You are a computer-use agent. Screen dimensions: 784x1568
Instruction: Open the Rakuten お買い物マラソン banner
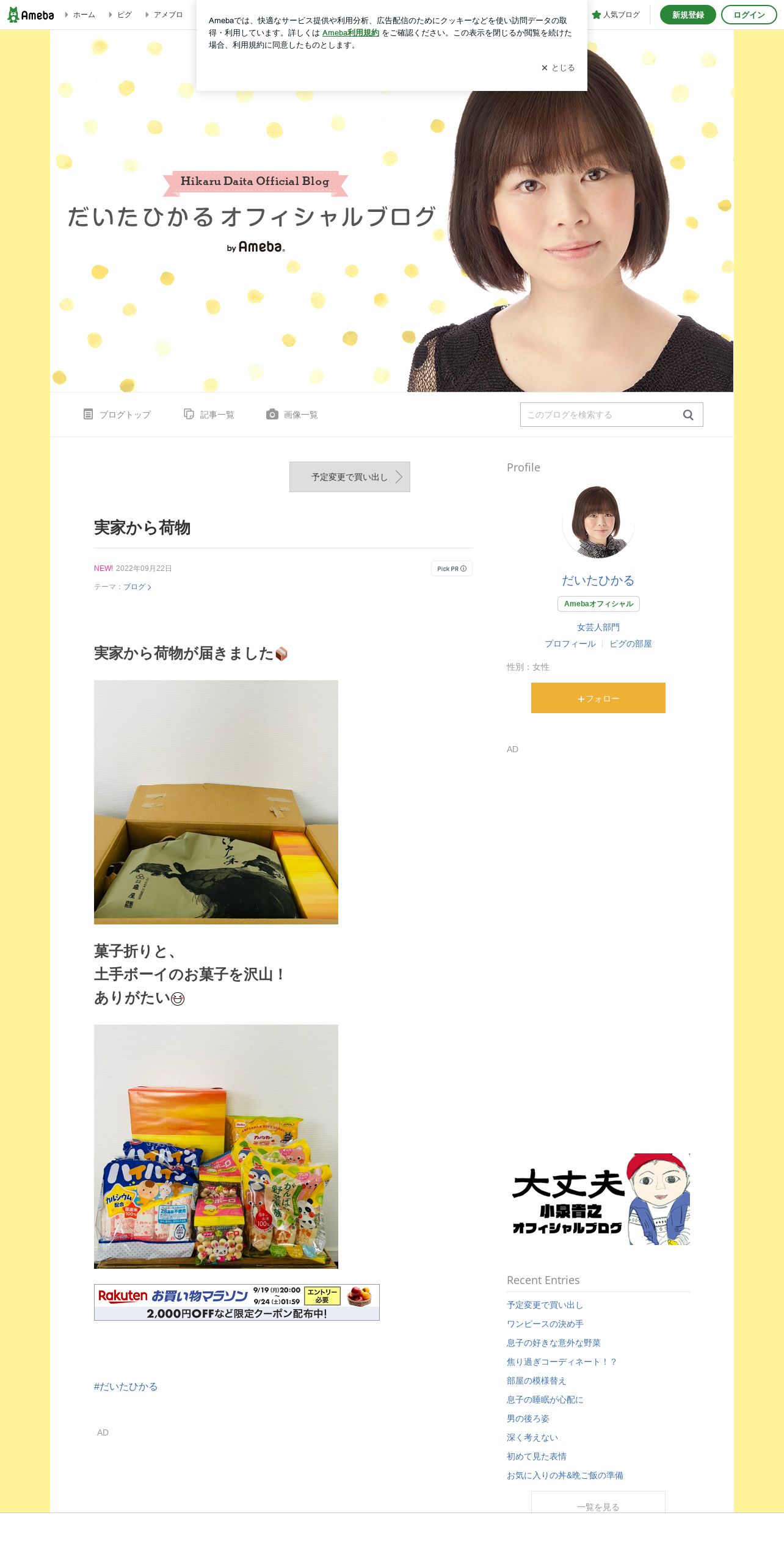click(237, 1302)
